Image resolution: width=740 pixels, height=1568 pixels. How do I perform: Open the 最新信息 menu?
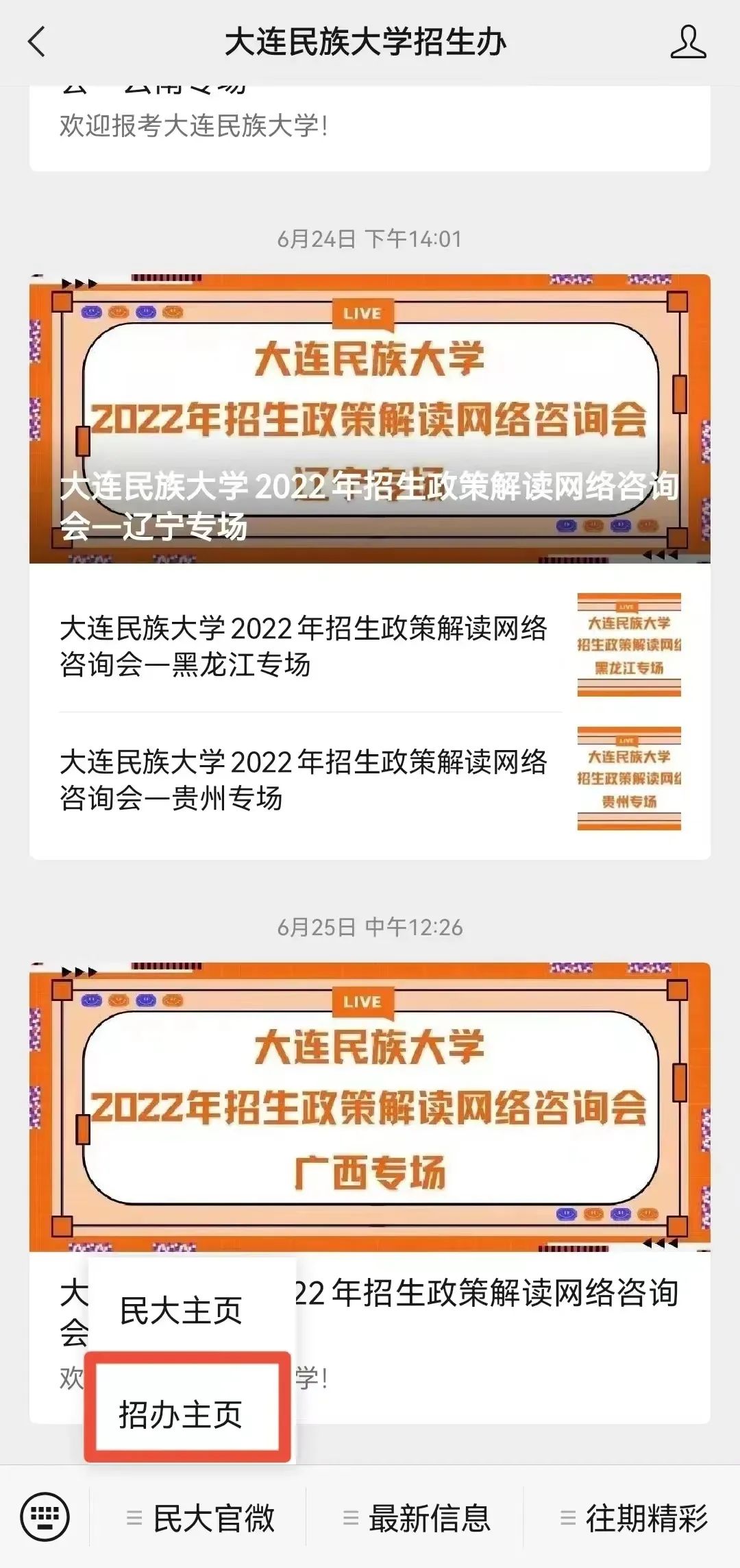tap(415, 1517)
